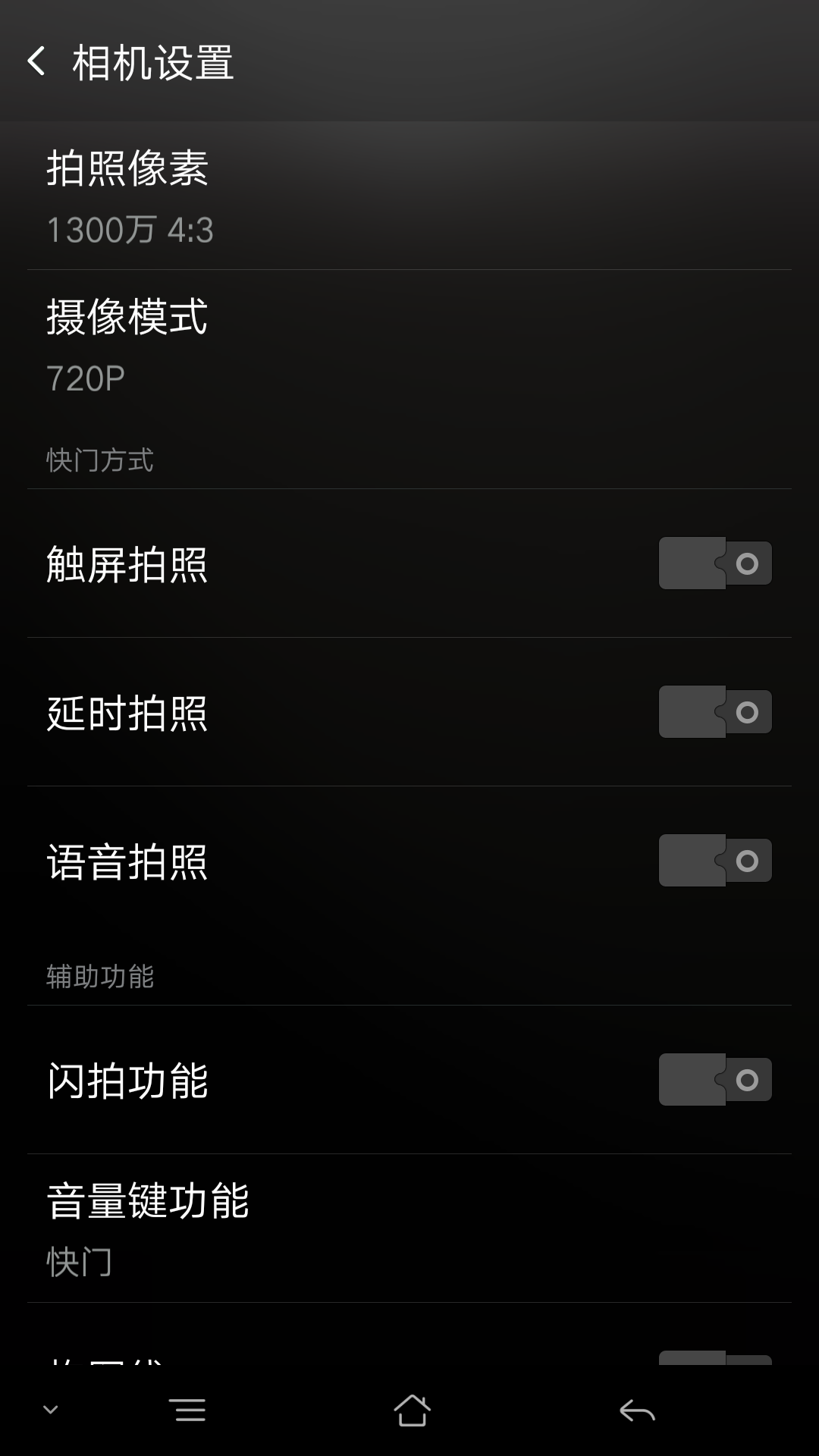Toggle the 延时拍照 switch
This screenshot has height=1456, width=819.
point(715,712)
